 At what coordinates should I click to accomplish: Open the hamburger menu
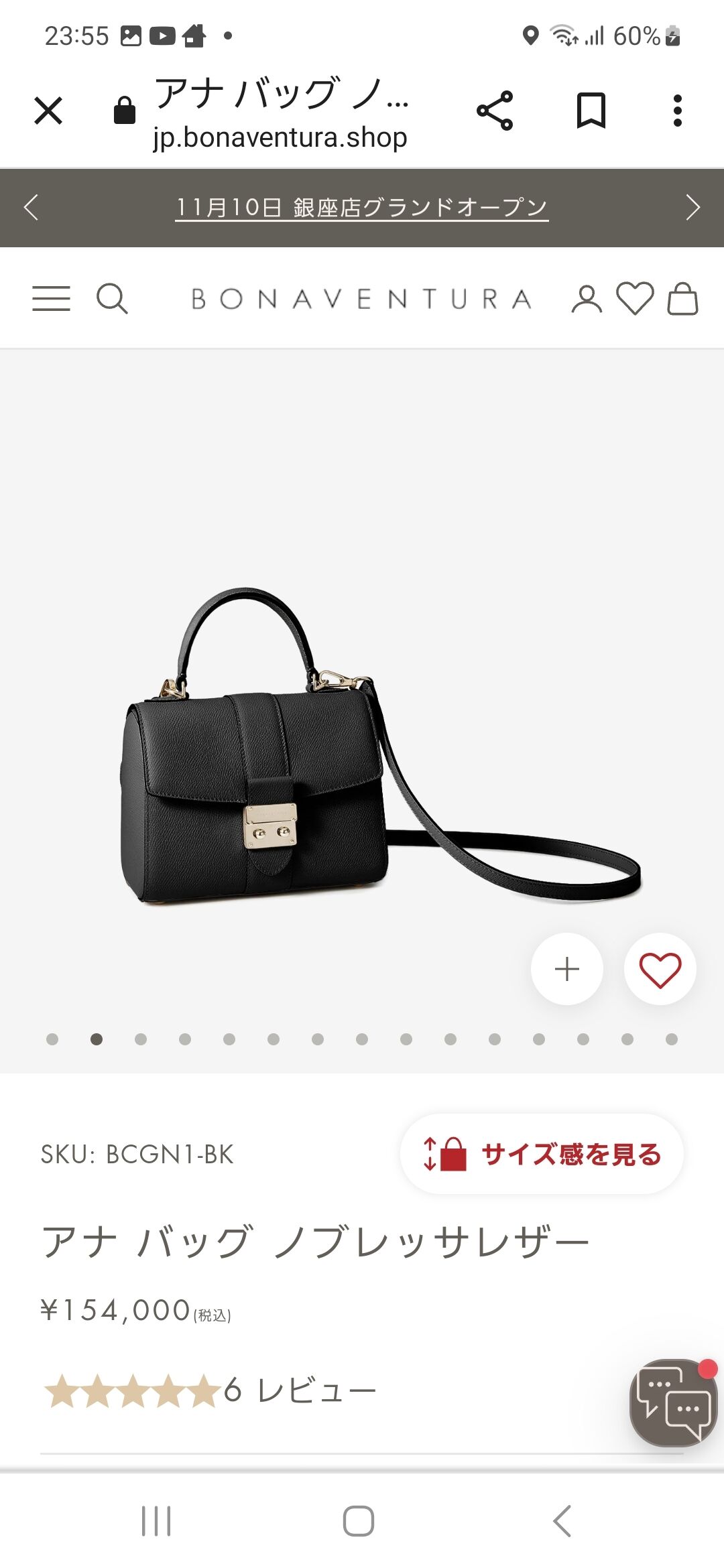tap(51, 298)
